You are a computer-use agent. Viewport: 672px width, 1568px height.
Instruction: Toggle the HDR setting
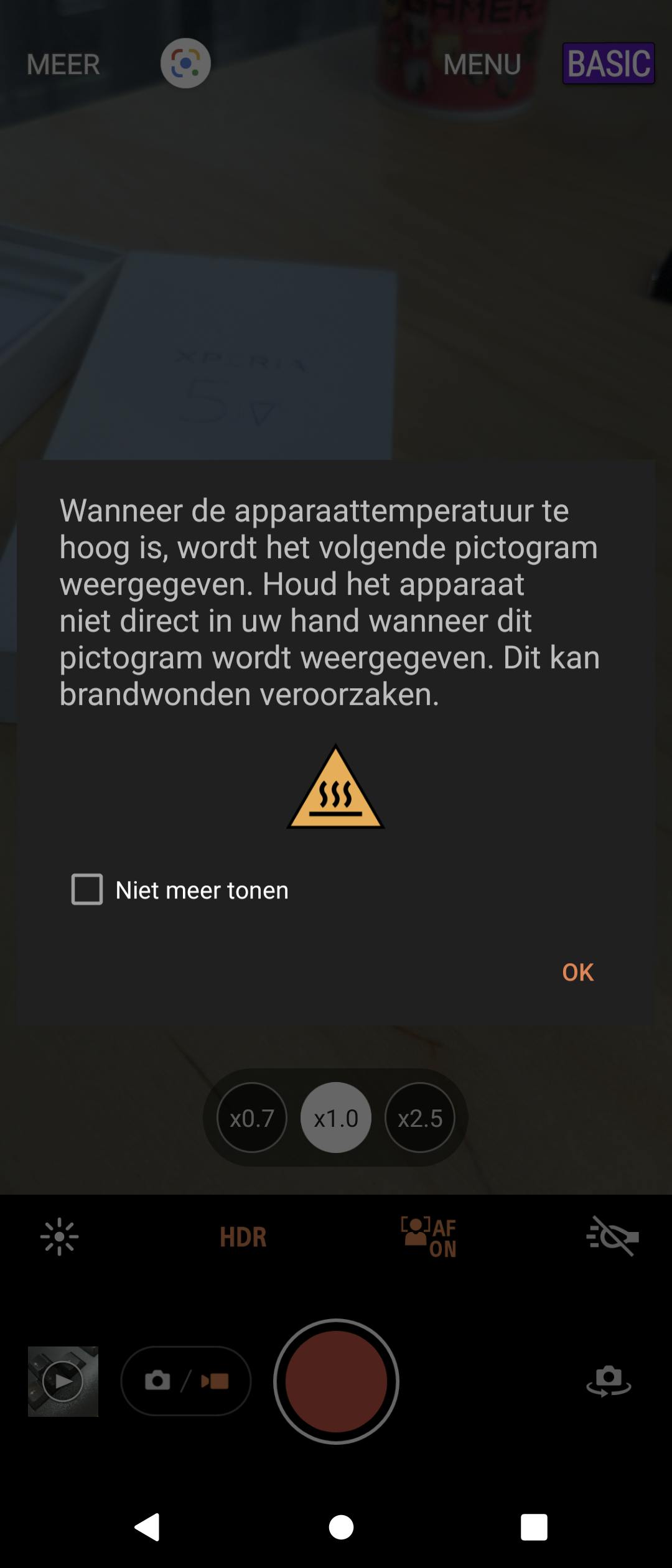coord(243,1237)
